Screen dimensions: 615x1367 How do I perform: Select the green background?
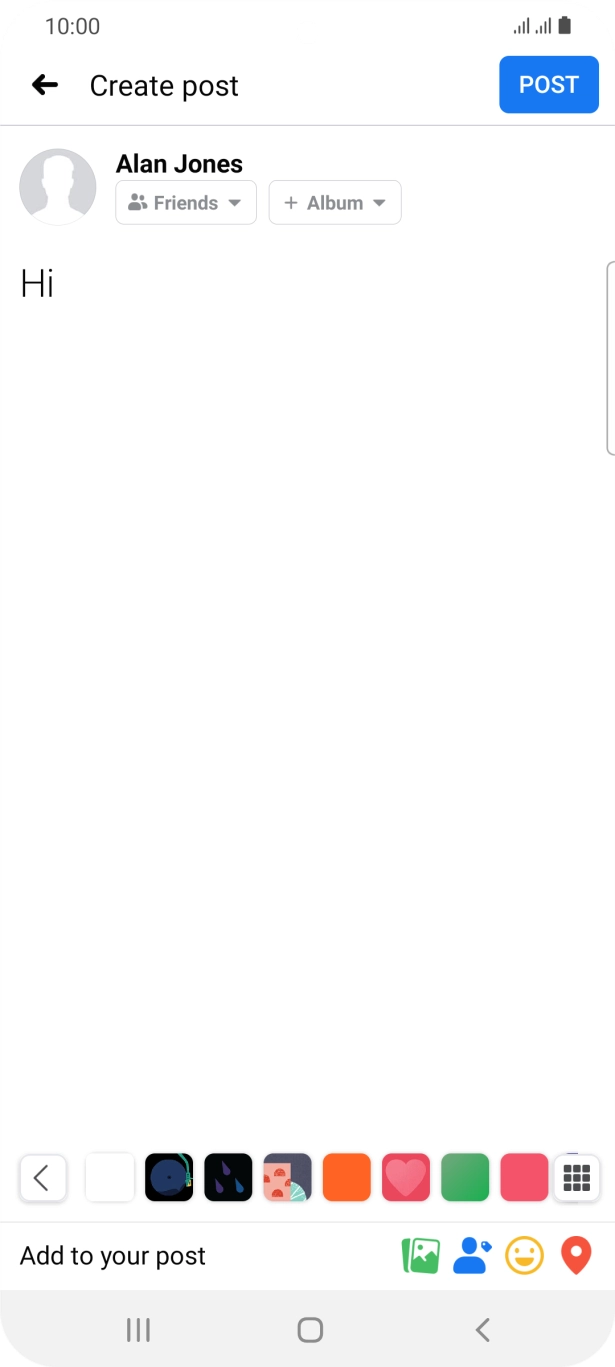pos(465,1177)
